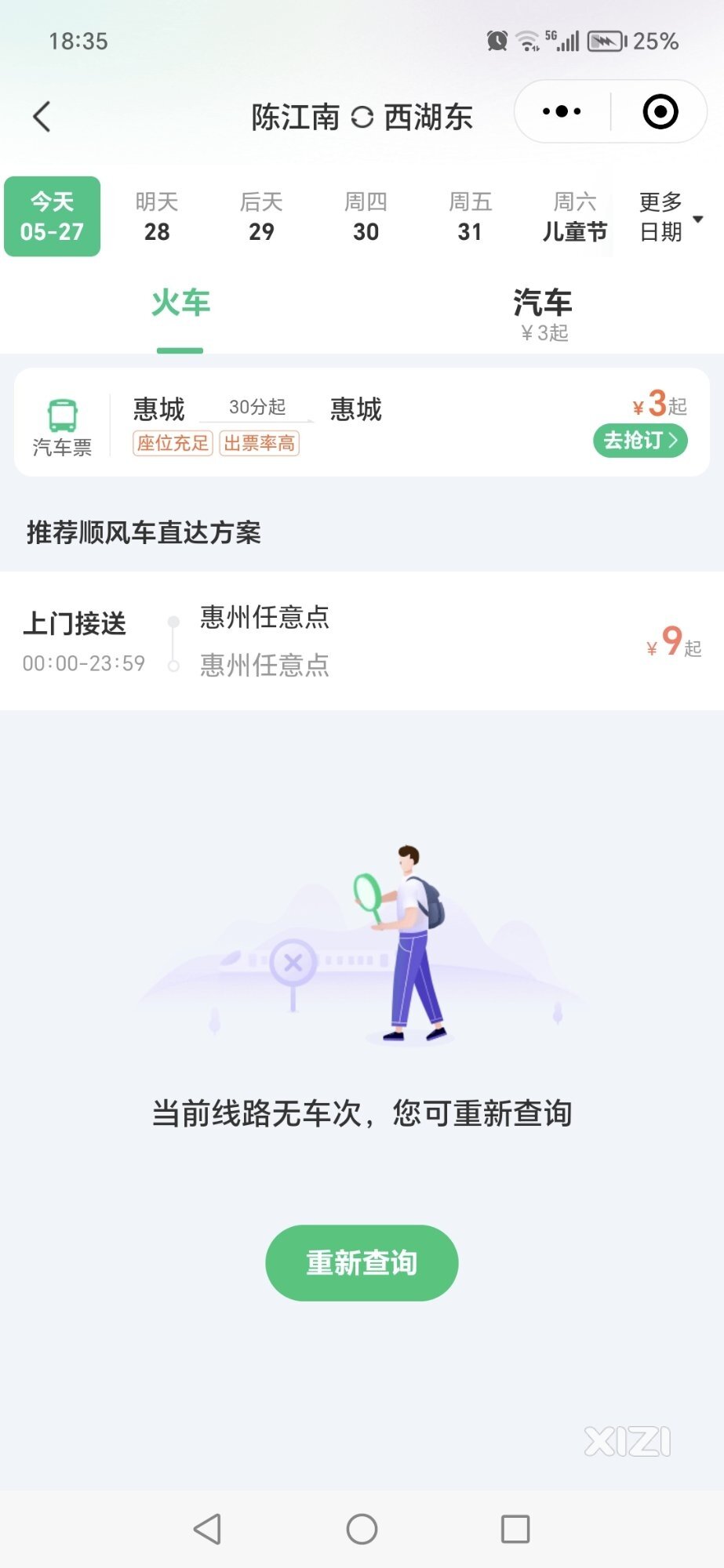Viewport: 724px width, 1568px height.
Task: Open the 更多日期 date picker
Action: [x=669, y=216]
